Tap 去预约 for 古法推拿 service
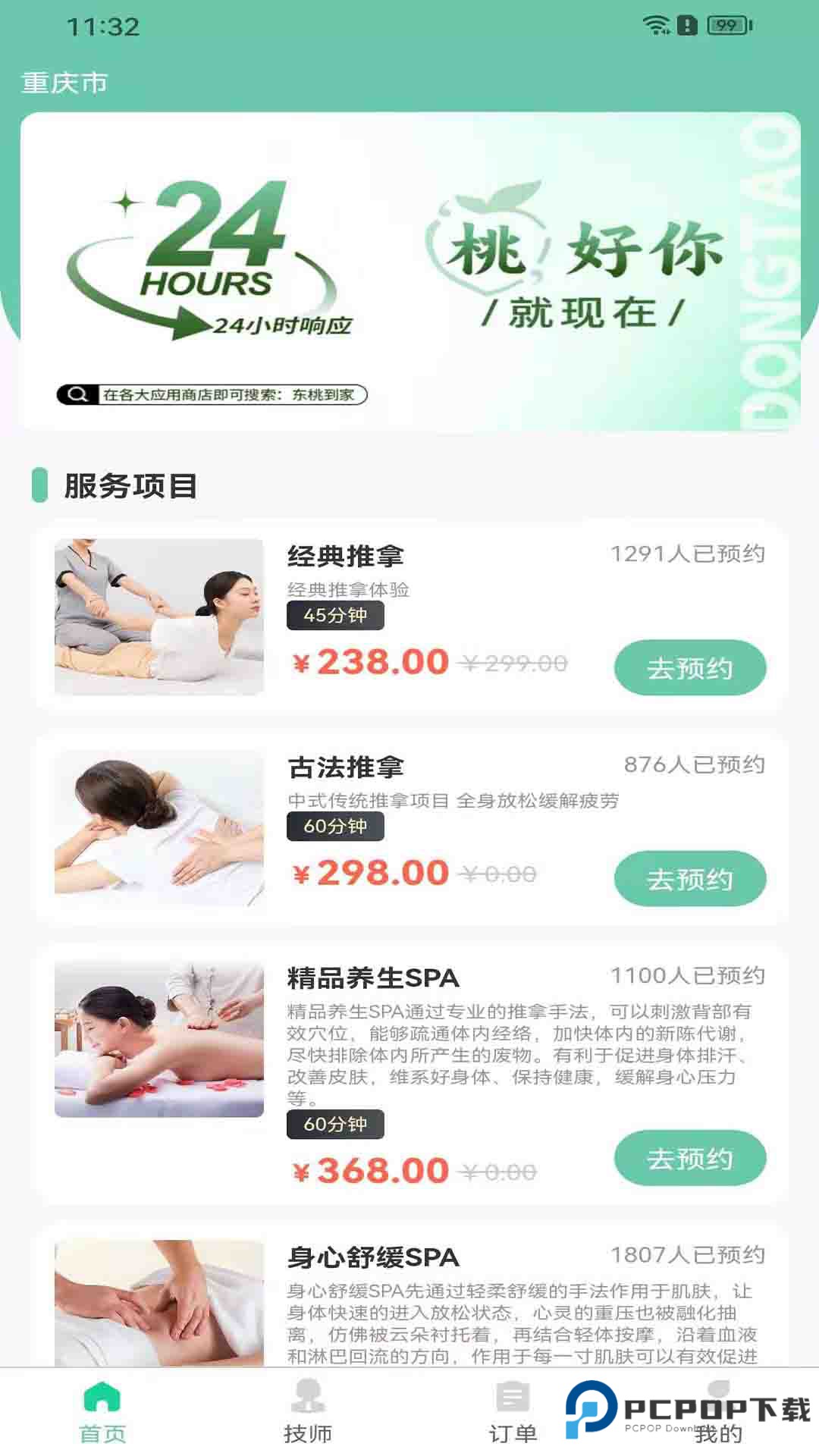Viewport: 819px width, 1456px height. tap(690, 879)
